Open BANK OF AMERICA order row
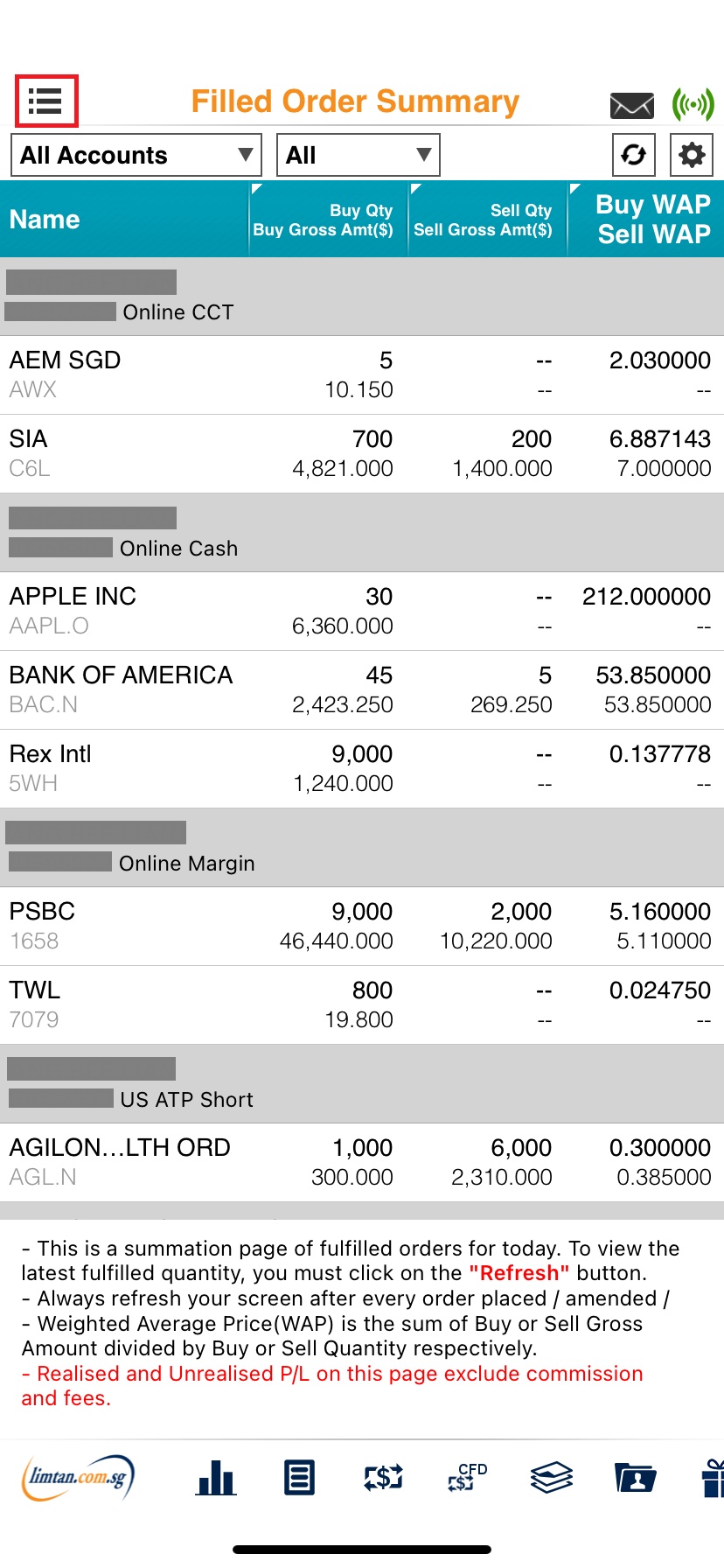 pyautogui.click(x=362, y=689)
